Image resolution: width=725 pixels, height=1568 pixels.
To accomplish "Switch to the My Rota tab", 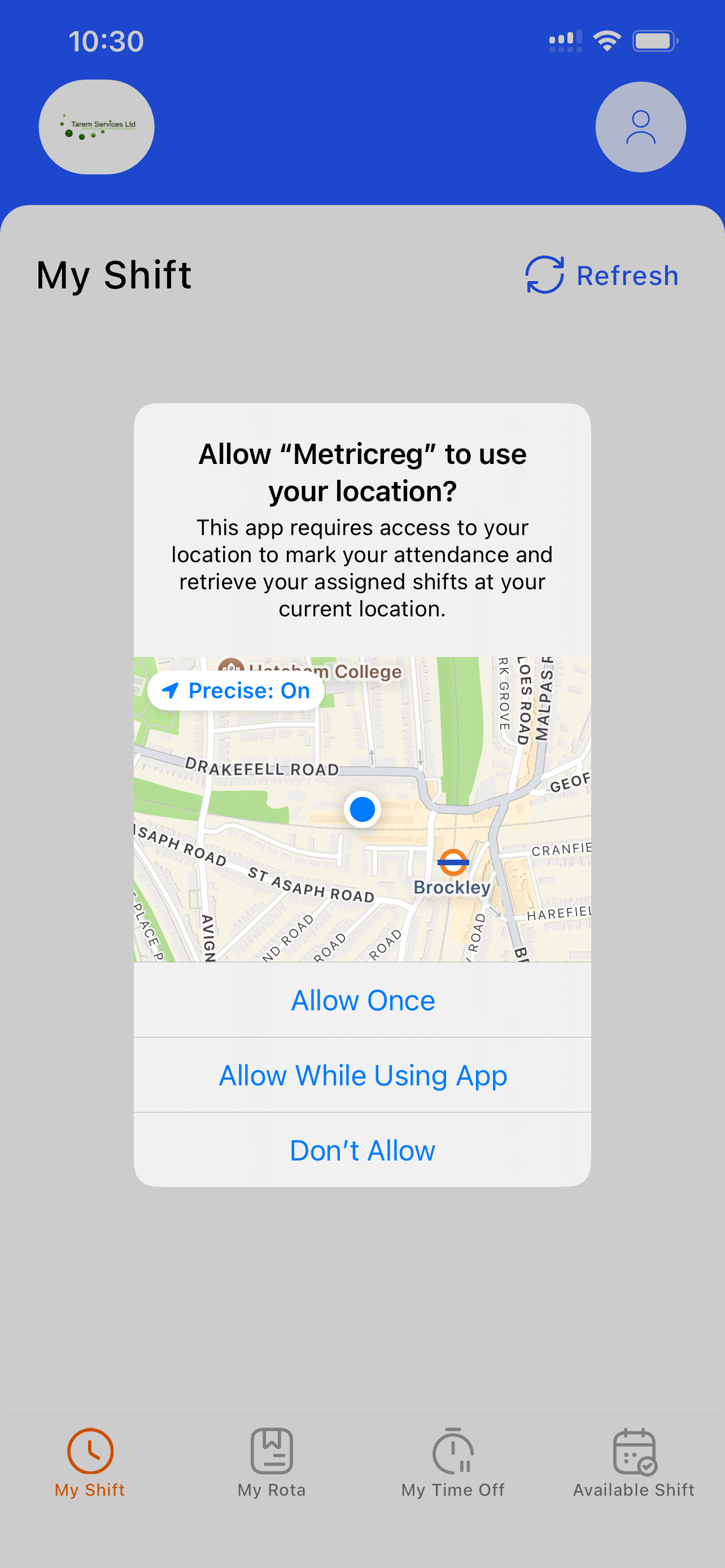I will click(x=272, y=1462).
